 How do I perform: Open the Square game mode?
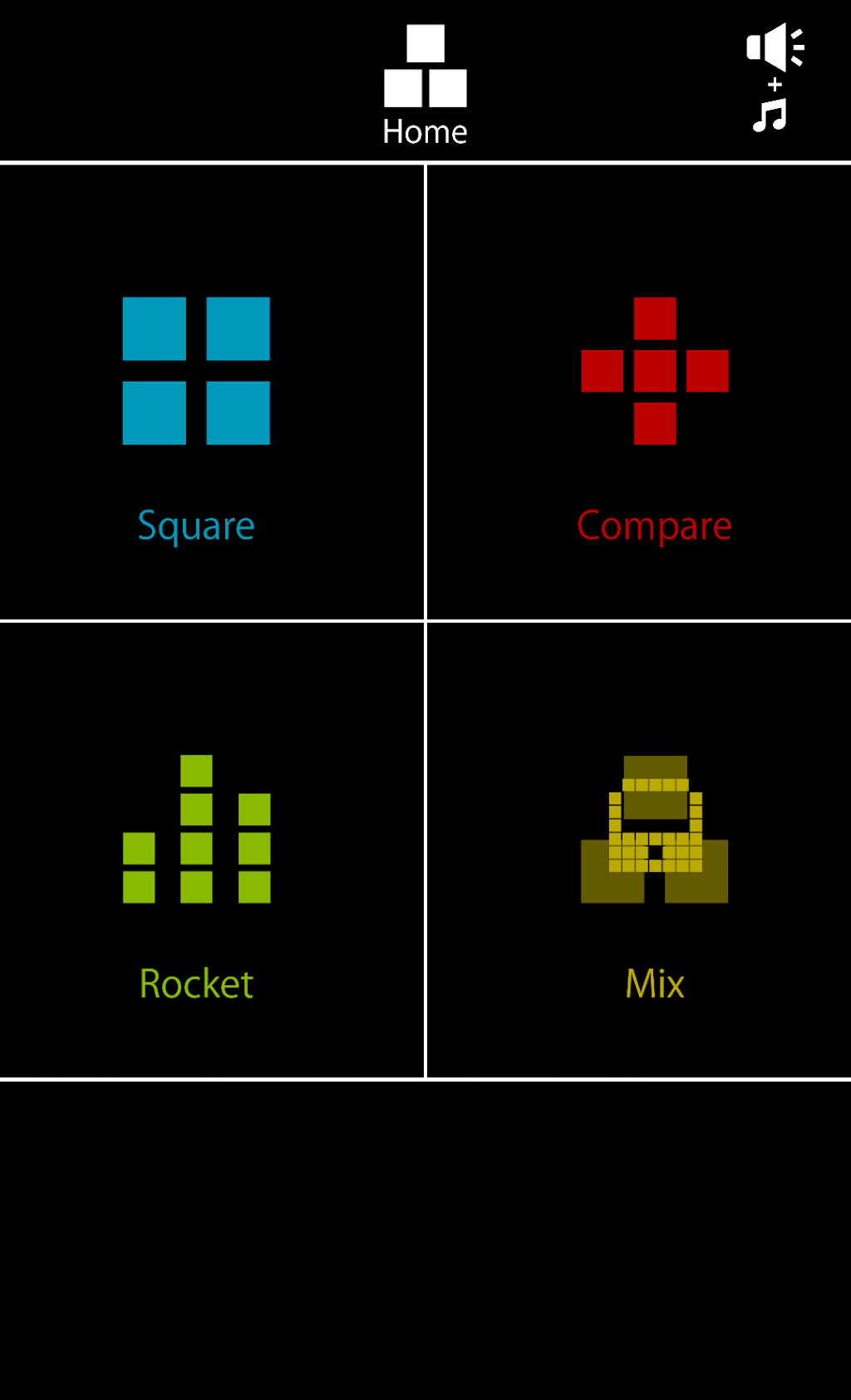click(196, 391)
